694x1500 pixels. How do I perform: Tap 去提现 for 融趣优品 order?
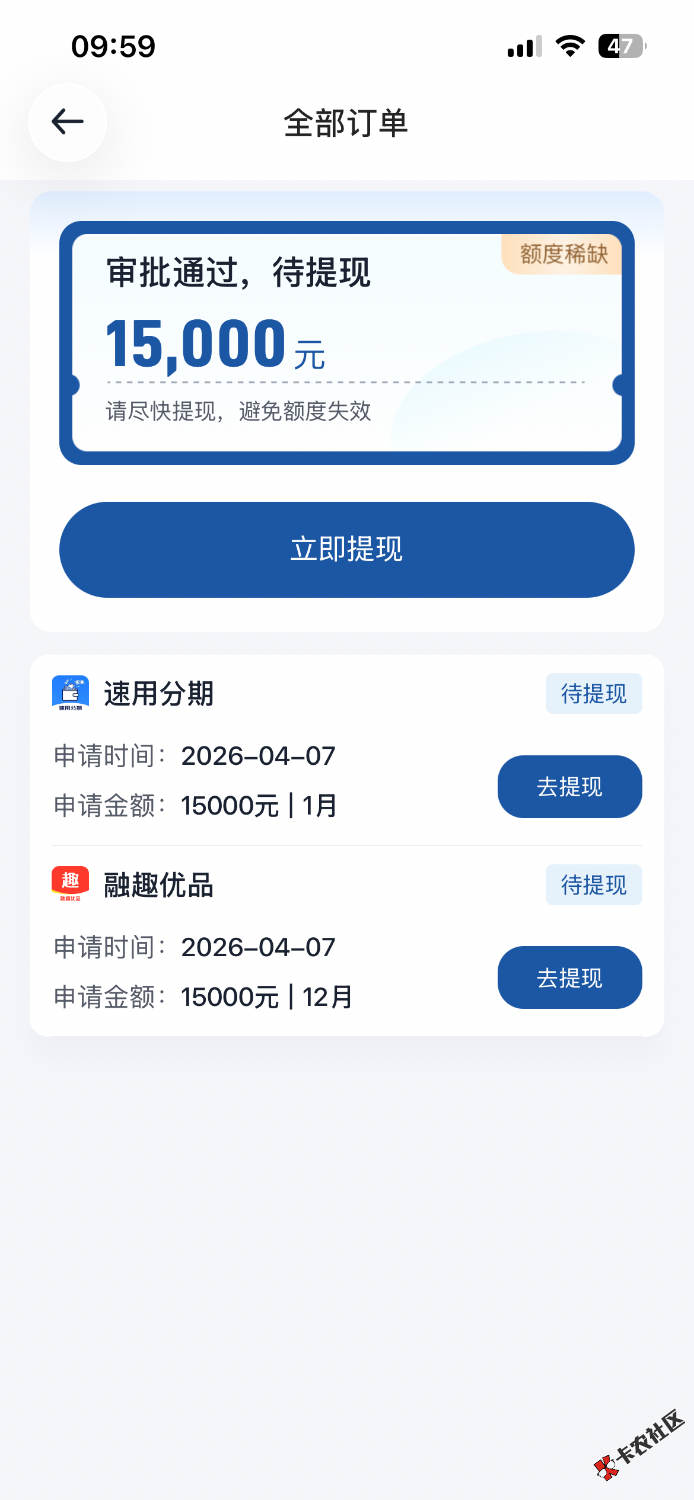569,978
